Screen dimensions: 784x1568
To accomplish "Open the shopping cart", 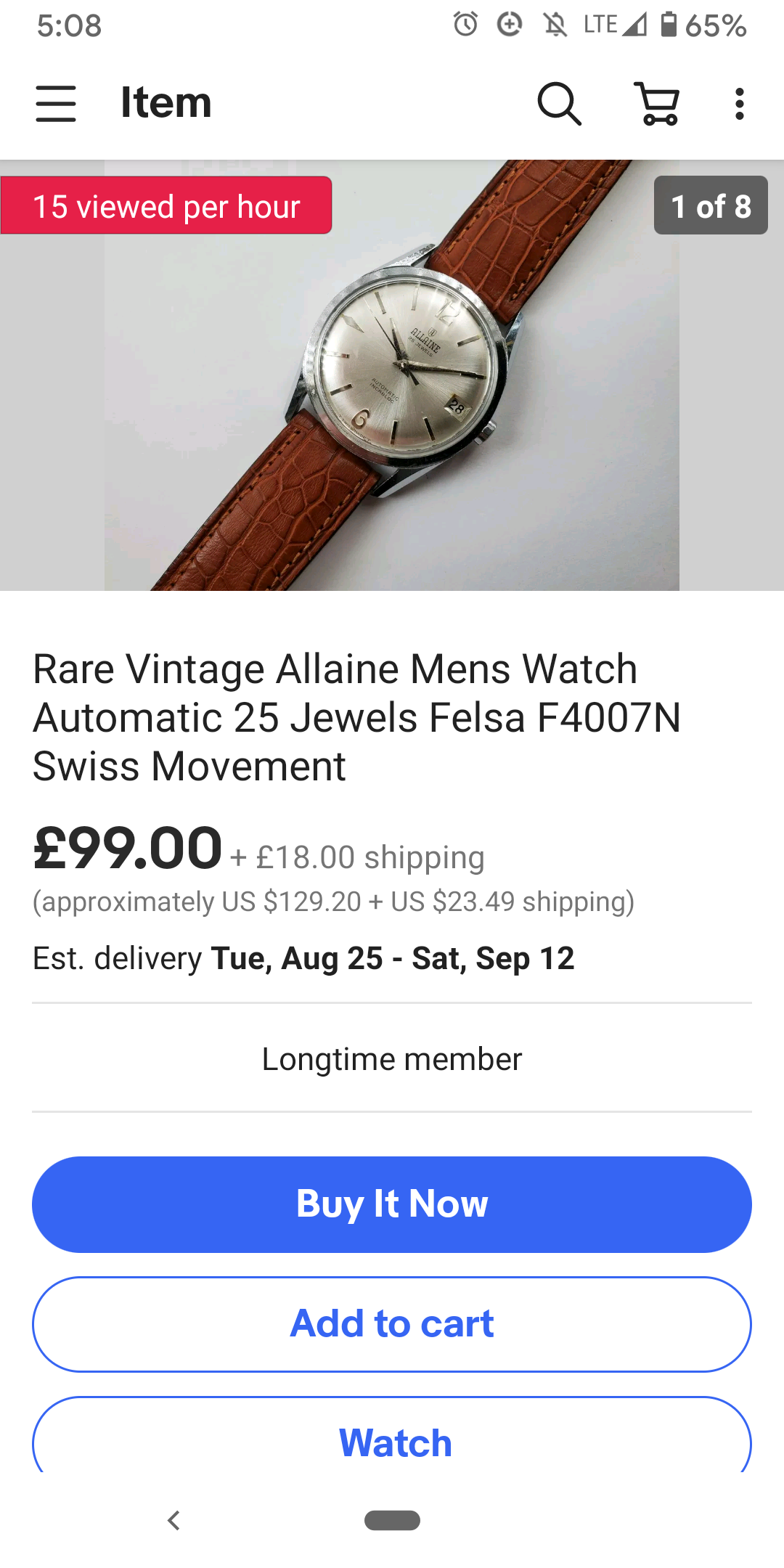I will coord(658,103).
